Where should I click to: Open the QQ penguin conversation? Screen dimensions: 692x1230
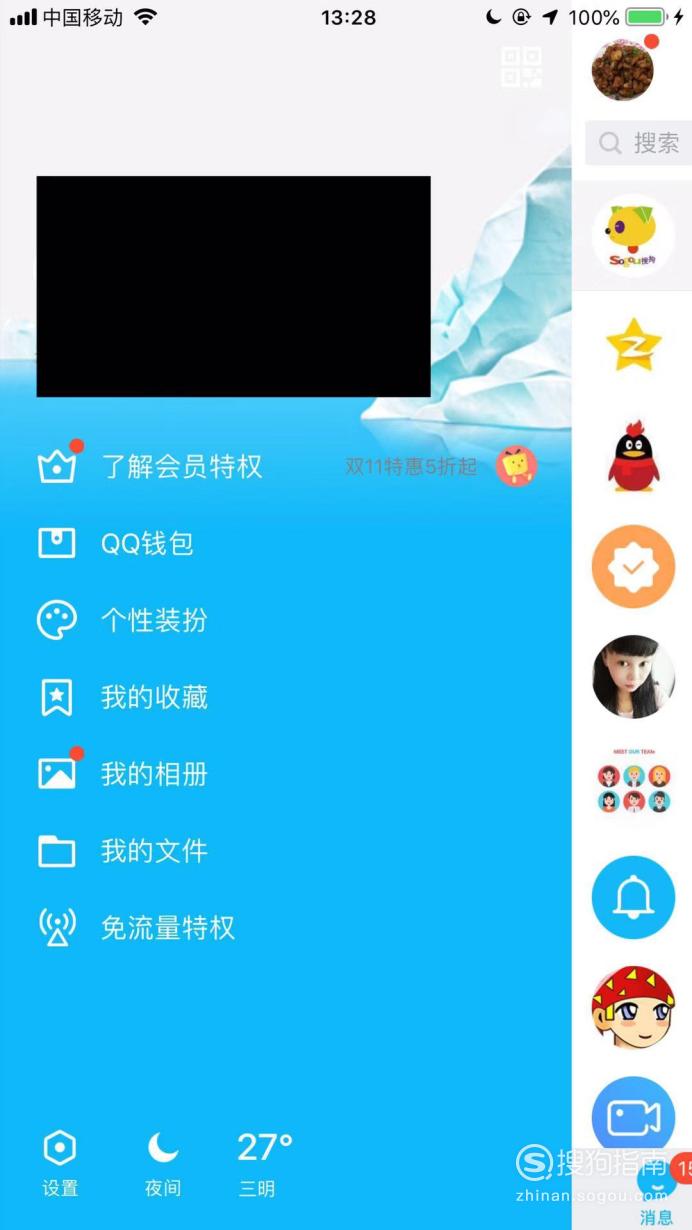tap(632, 456)
